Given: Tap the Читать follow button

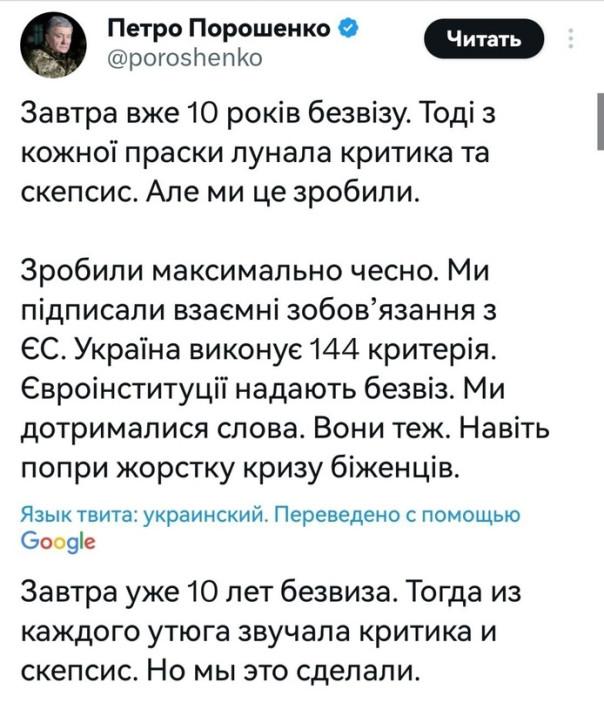Looking at the screenshot, I should (485, 41).
